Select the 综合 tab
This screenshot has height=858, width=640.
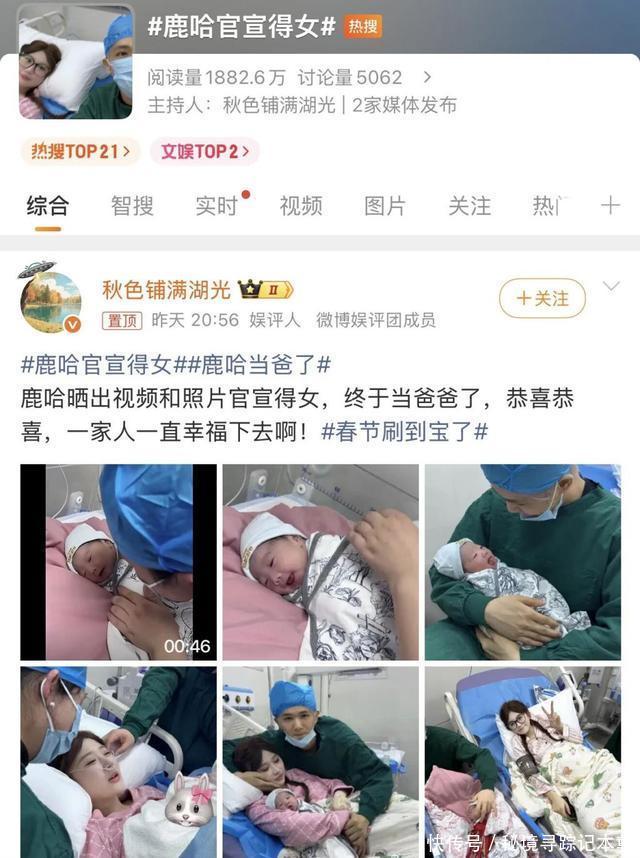47,206
